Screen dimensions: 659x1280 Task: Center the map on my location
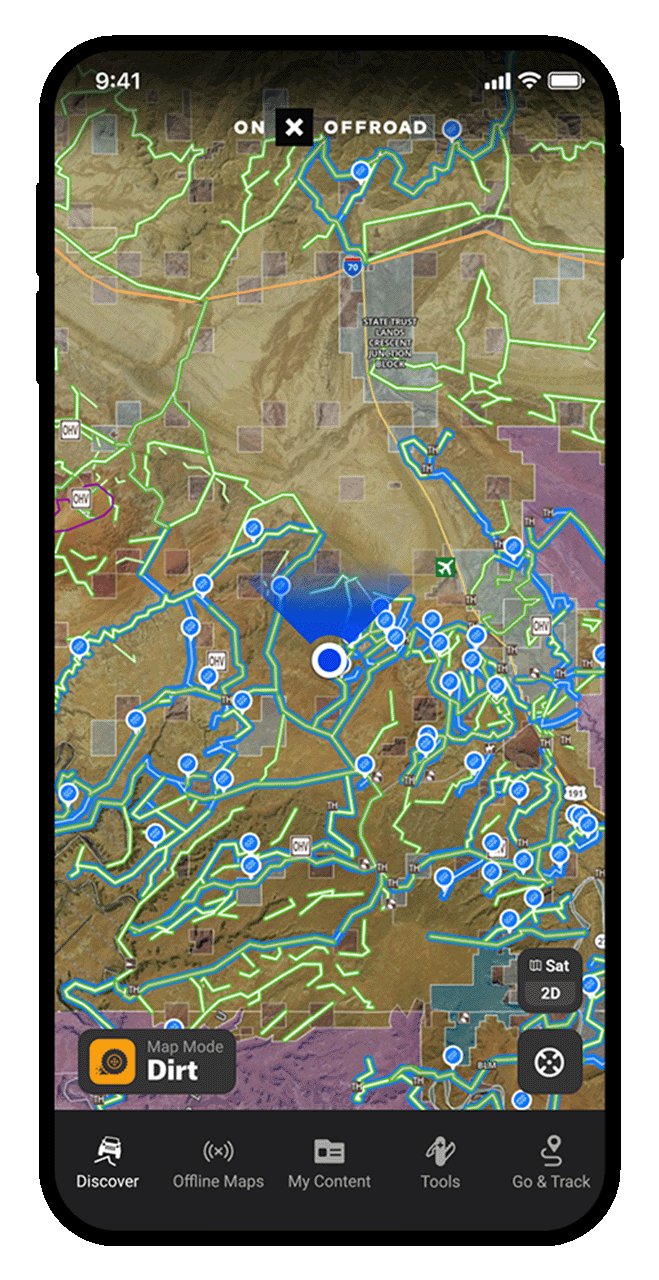click(550, 1061)
